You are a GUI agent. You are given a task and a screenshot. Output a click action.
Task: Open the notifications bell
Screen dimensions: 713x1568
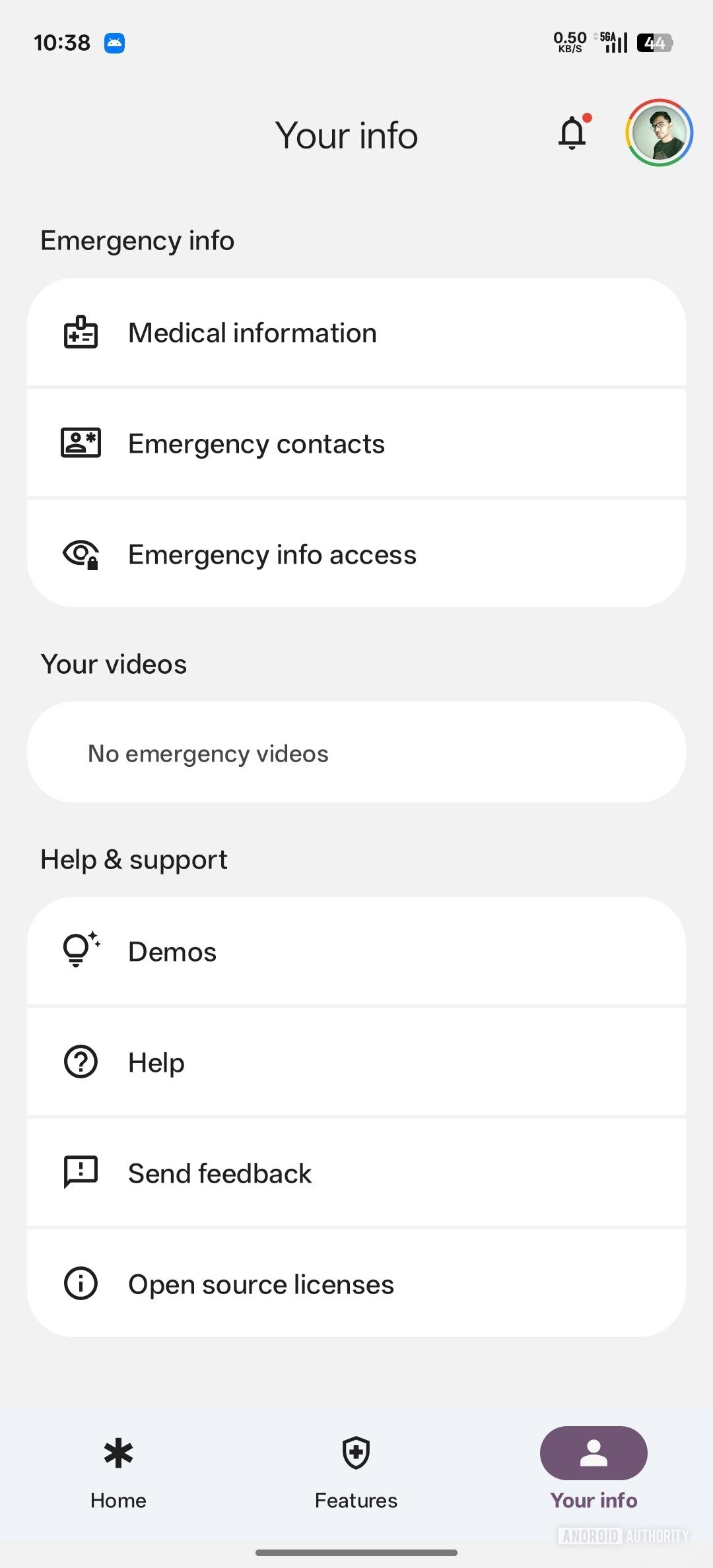pos(572,133)
